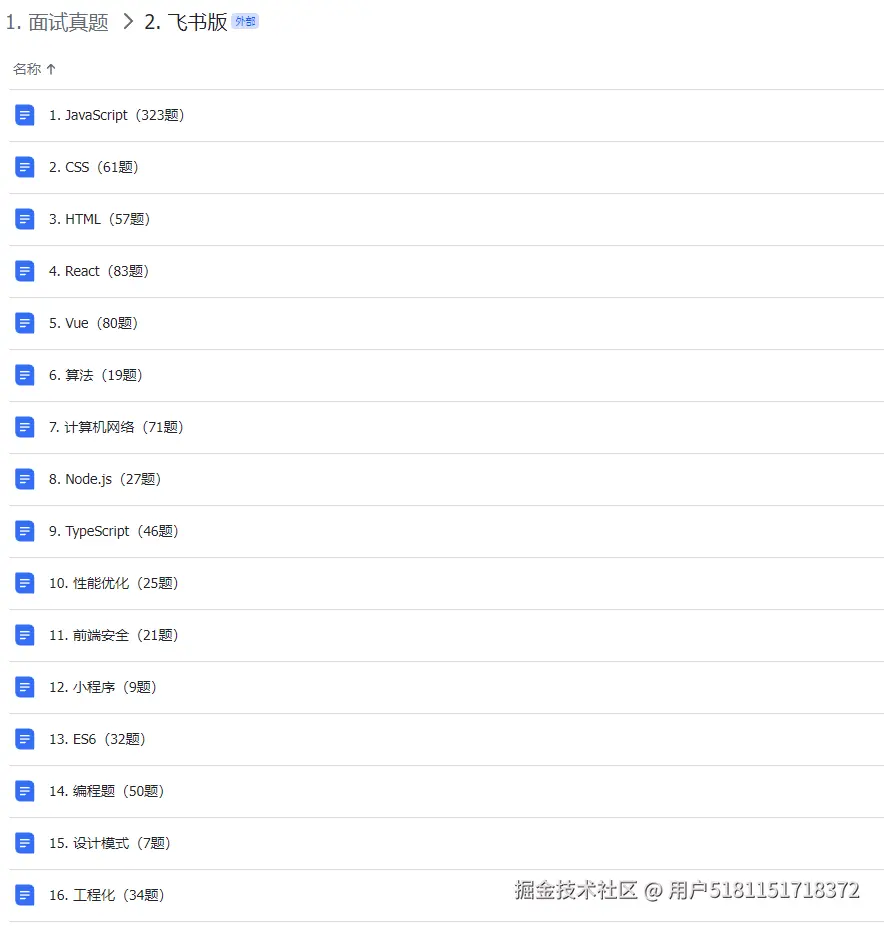This screenshot has width=884, height=926.
Task: Click the Vue document icon
Action: point(24,323)
